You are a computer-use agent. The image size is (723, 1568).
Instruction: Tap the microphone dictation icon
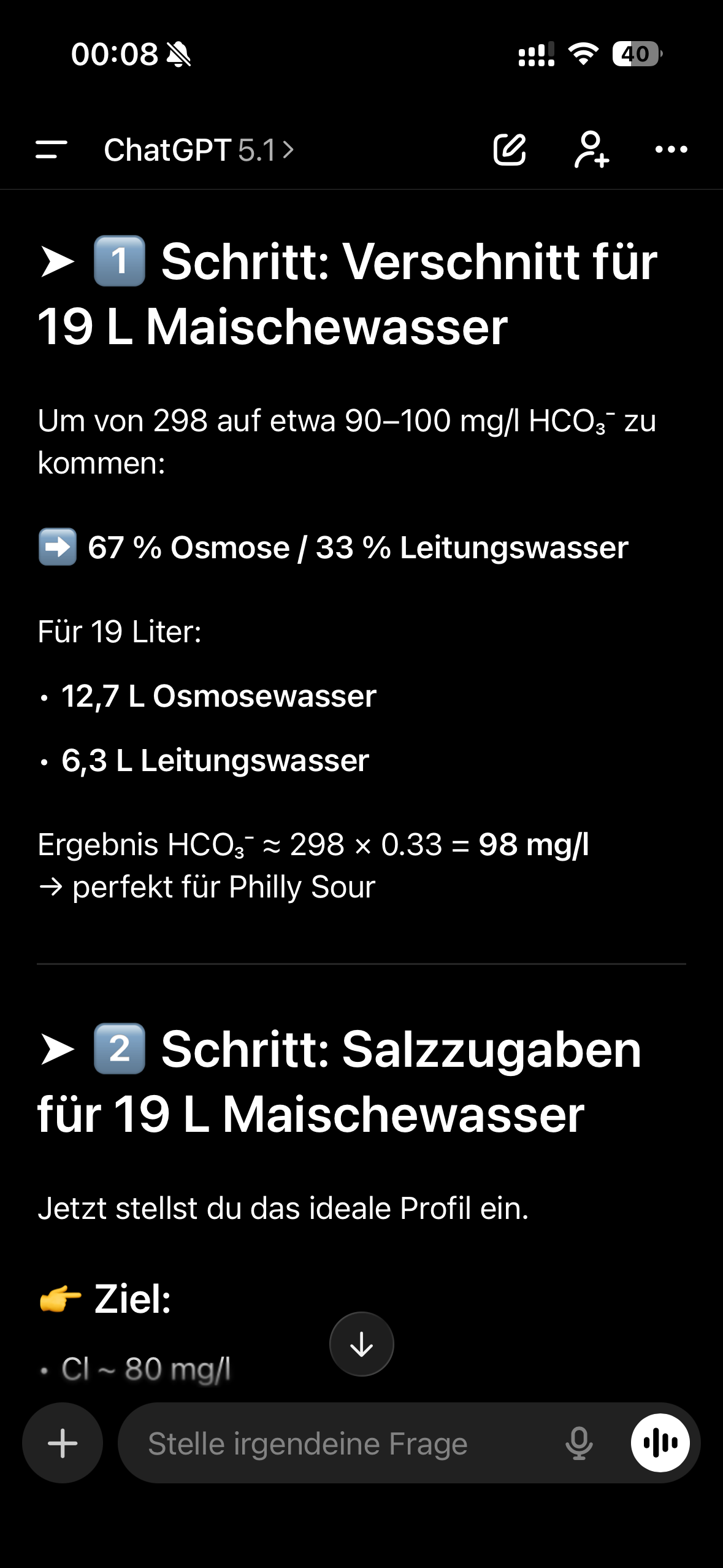point(578,1443)
